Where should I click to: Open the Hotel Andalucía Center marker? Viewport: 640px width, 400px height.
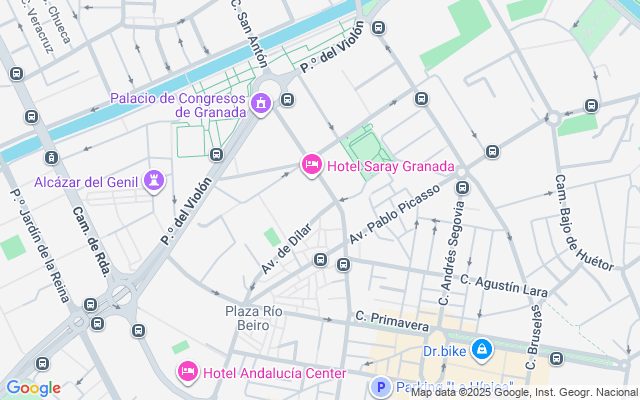(x=187, y=373)
